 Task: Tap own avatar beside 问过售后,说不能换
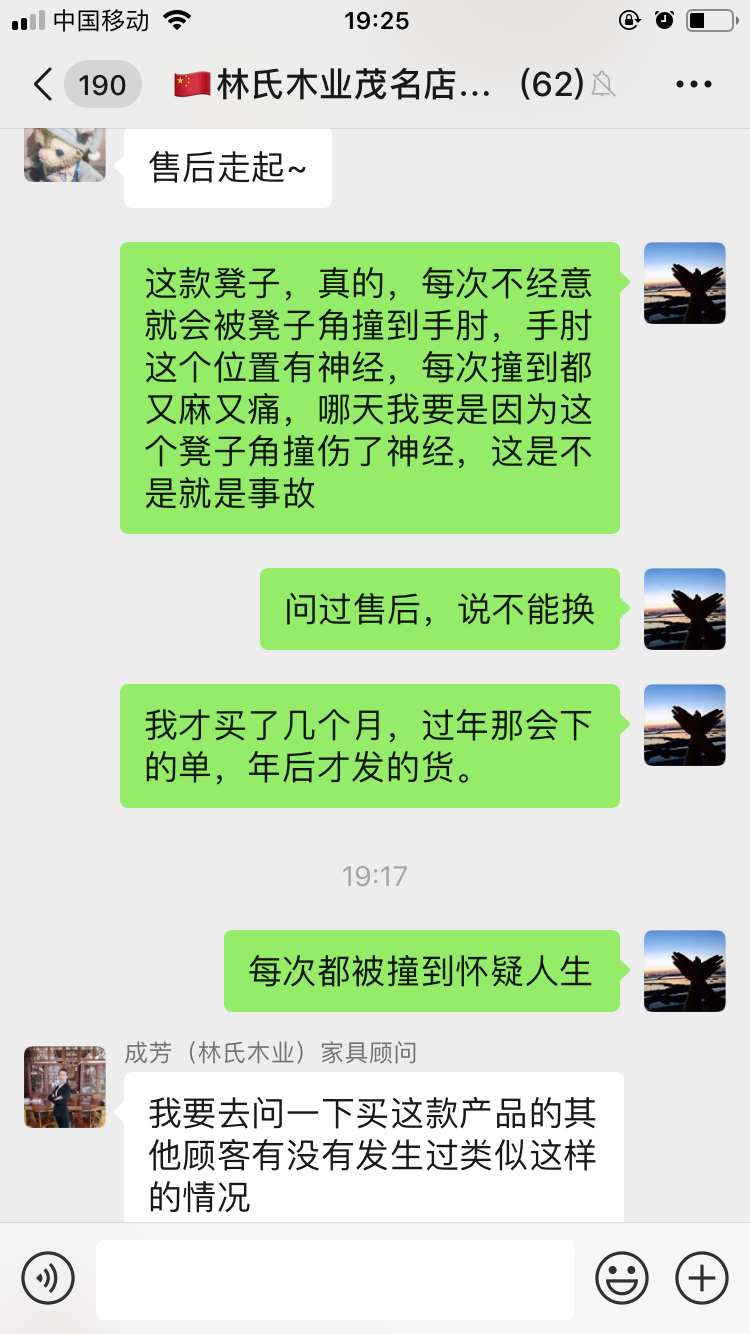tap(685, 609)
